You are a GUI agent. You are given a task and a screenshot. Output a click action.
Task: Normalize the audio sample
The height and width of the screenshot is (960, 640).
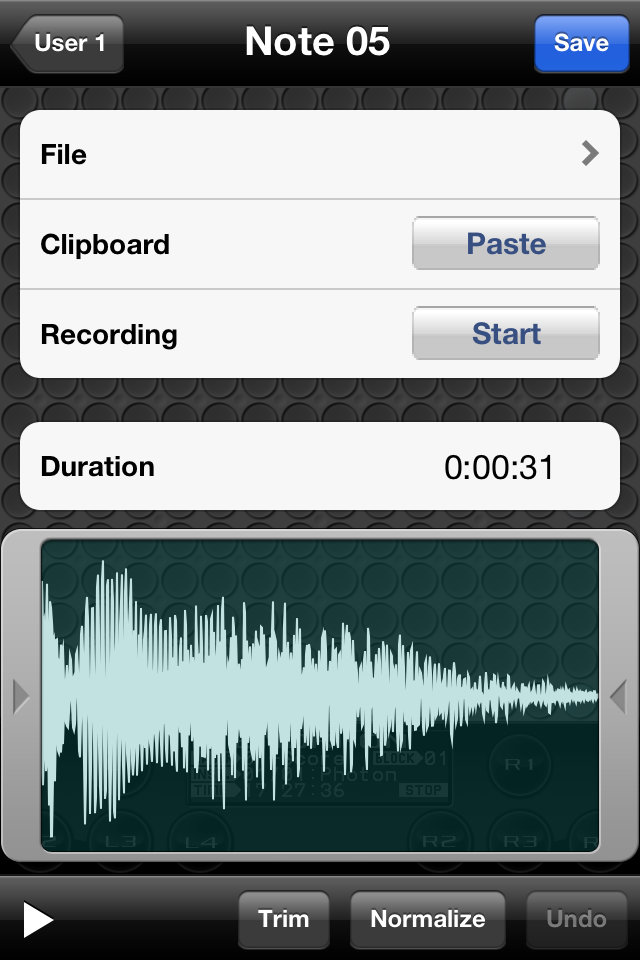coord(427,919)
